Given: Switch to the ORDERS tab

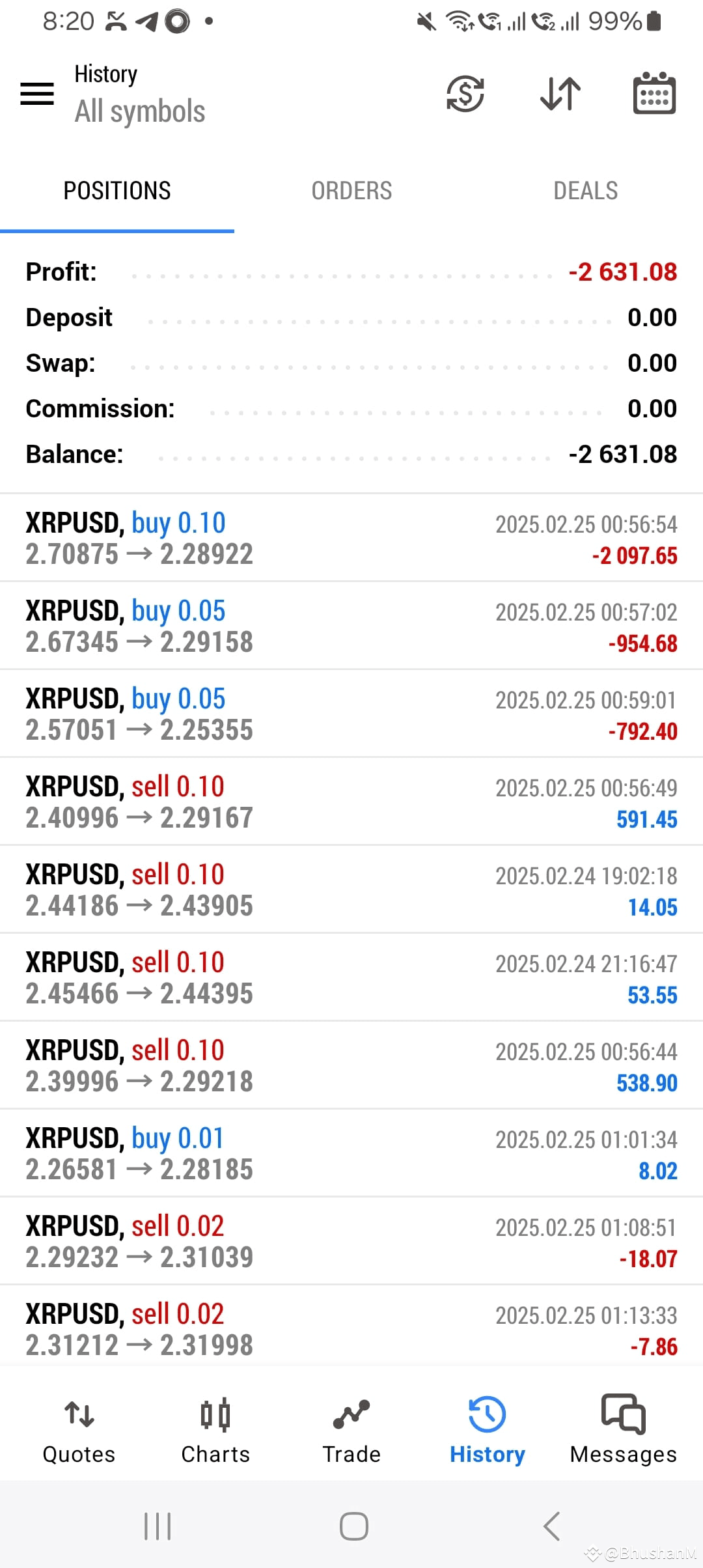Looking at the screenshot, I should pyautogui.click(x=351, y=191).
